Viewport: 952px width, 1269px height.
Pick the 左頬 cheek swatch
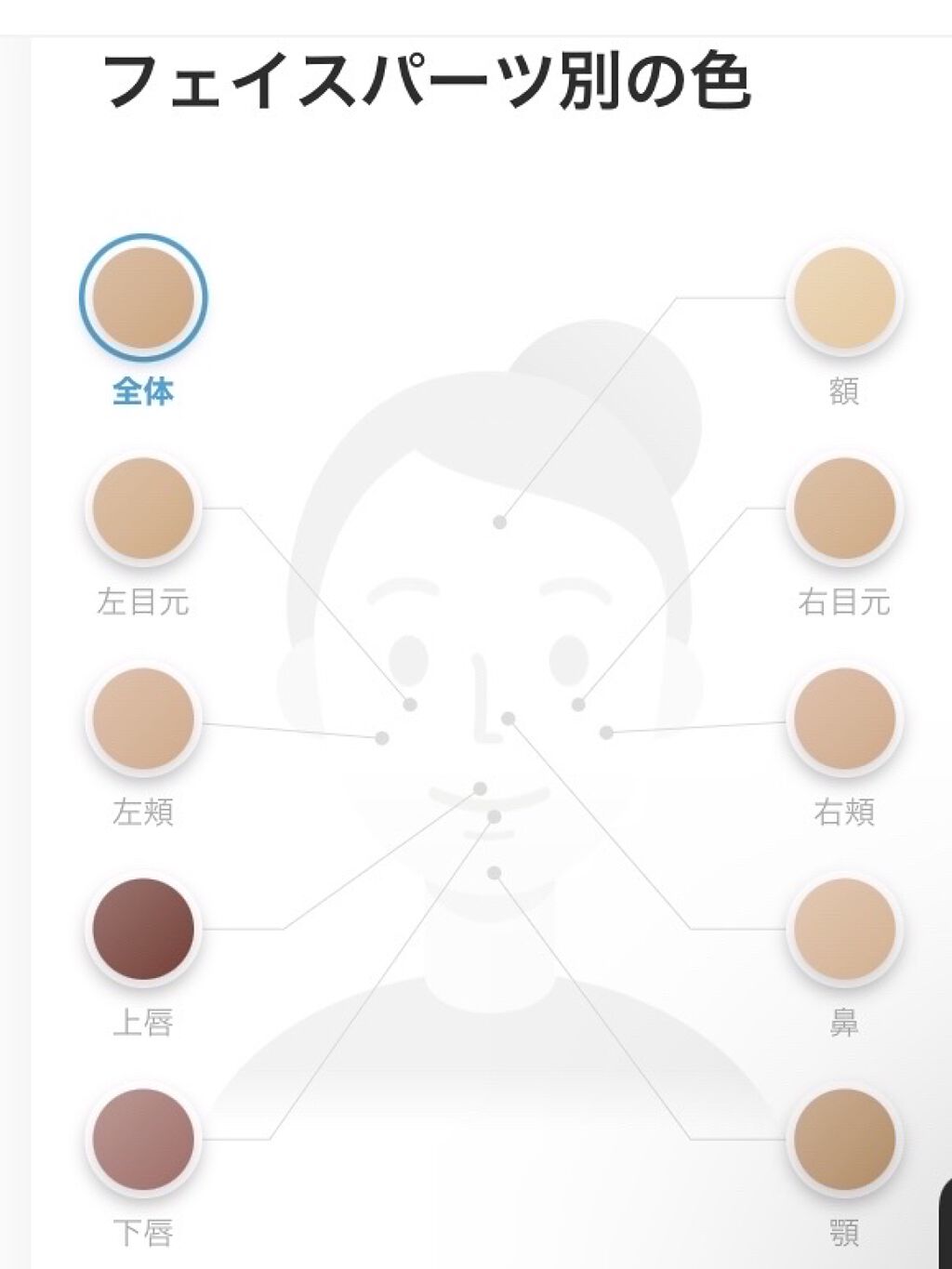(x=143, y=719)
